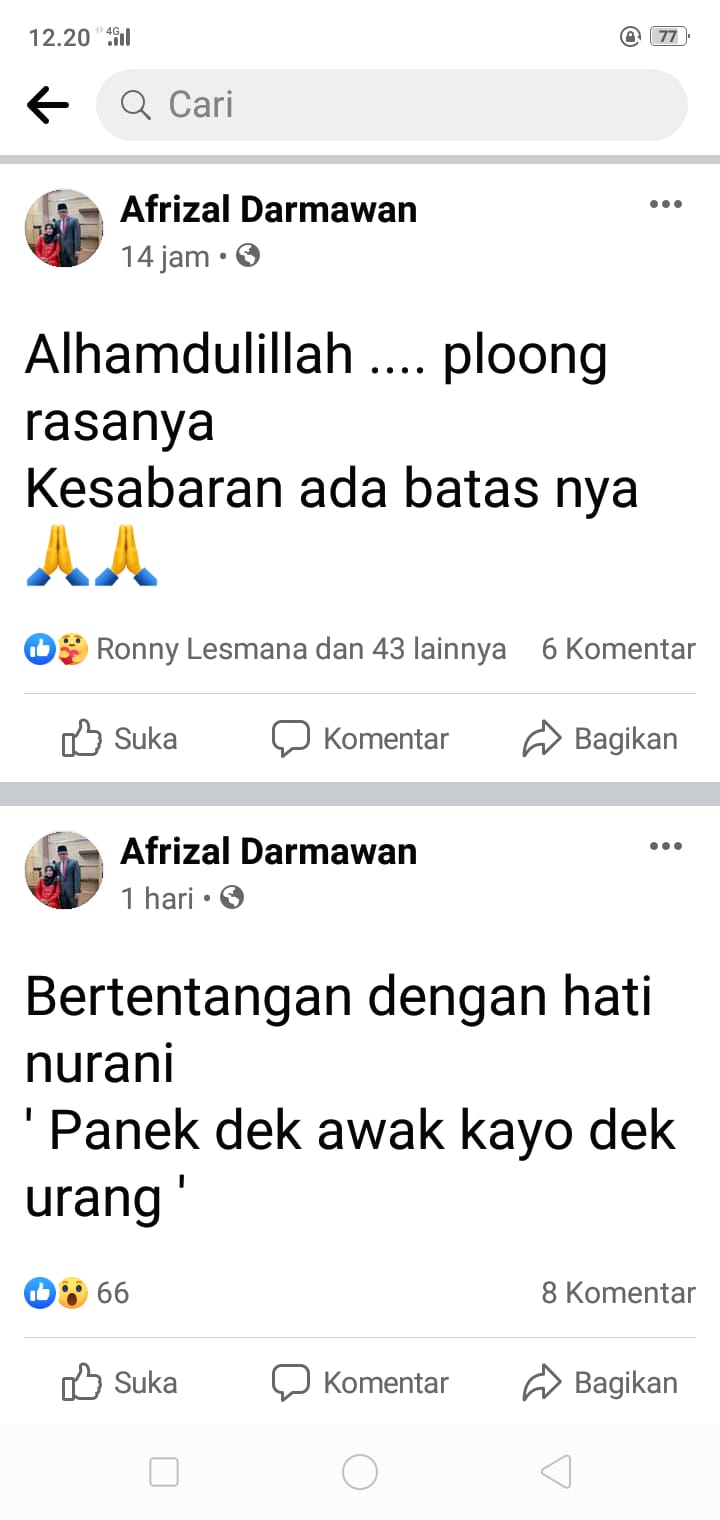Tap the system home button
Screen dimensions: 720x1520
360,1472
